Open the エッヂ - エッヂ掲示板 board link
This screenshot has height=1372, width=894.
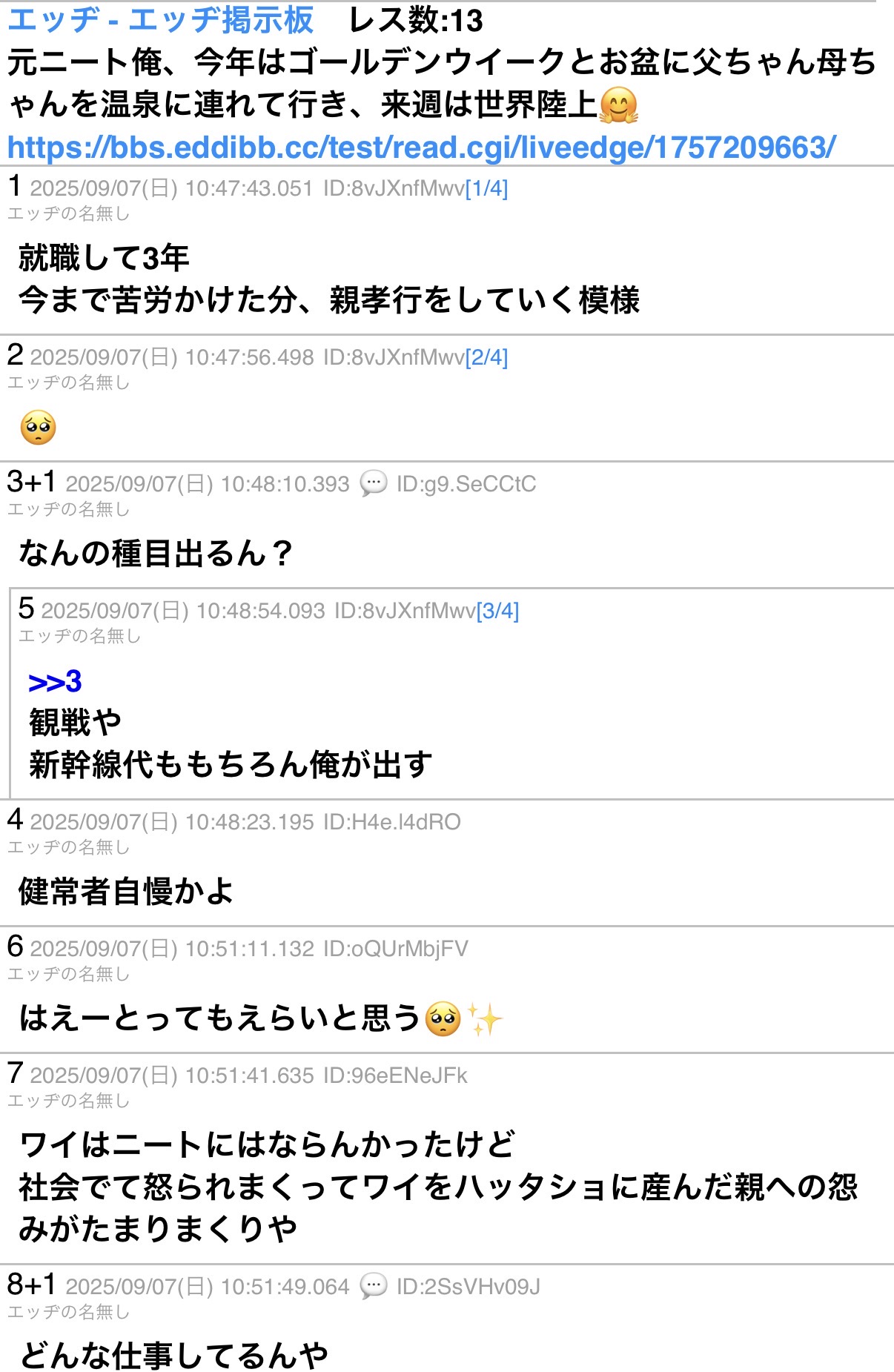tap(160, 20)
